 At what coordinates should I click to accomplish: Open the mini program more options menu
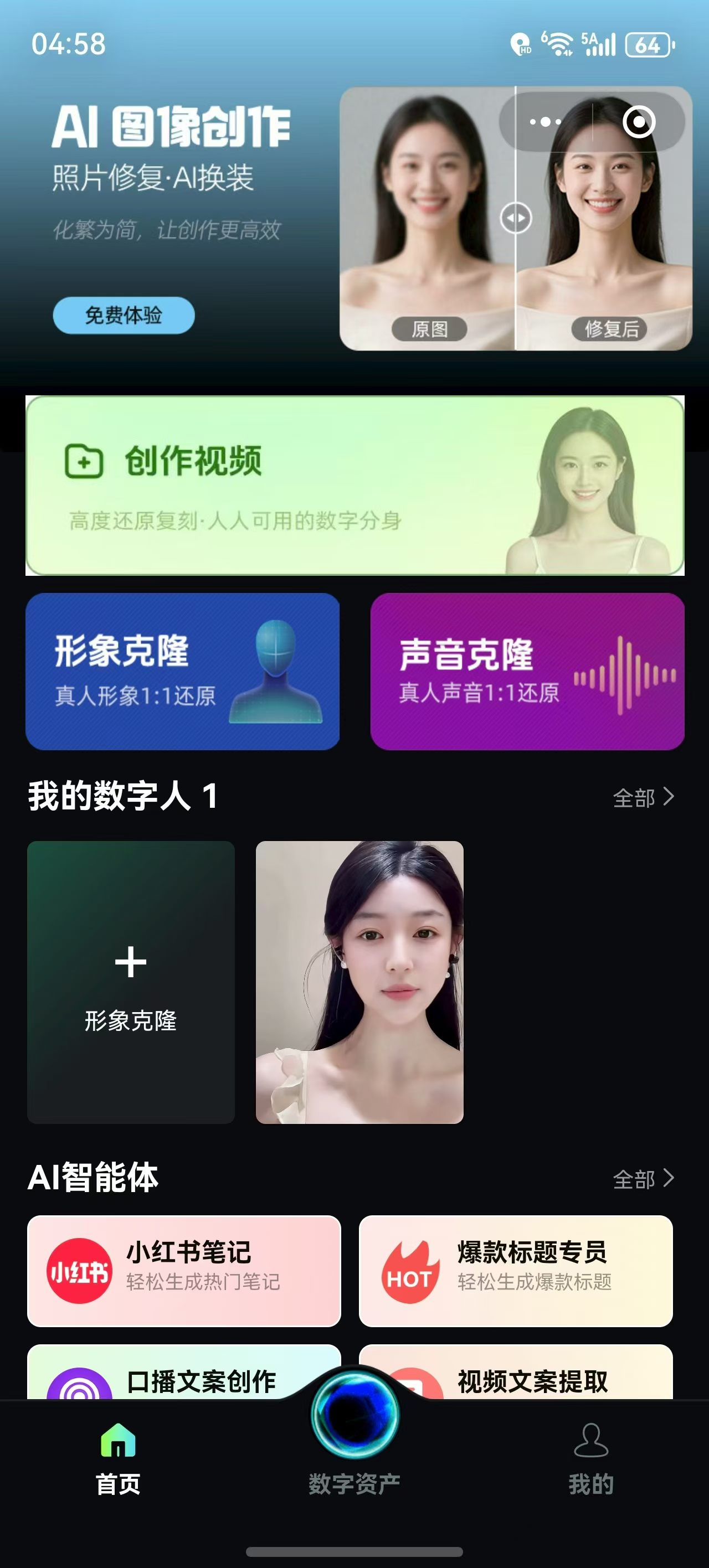pos(546,122)
